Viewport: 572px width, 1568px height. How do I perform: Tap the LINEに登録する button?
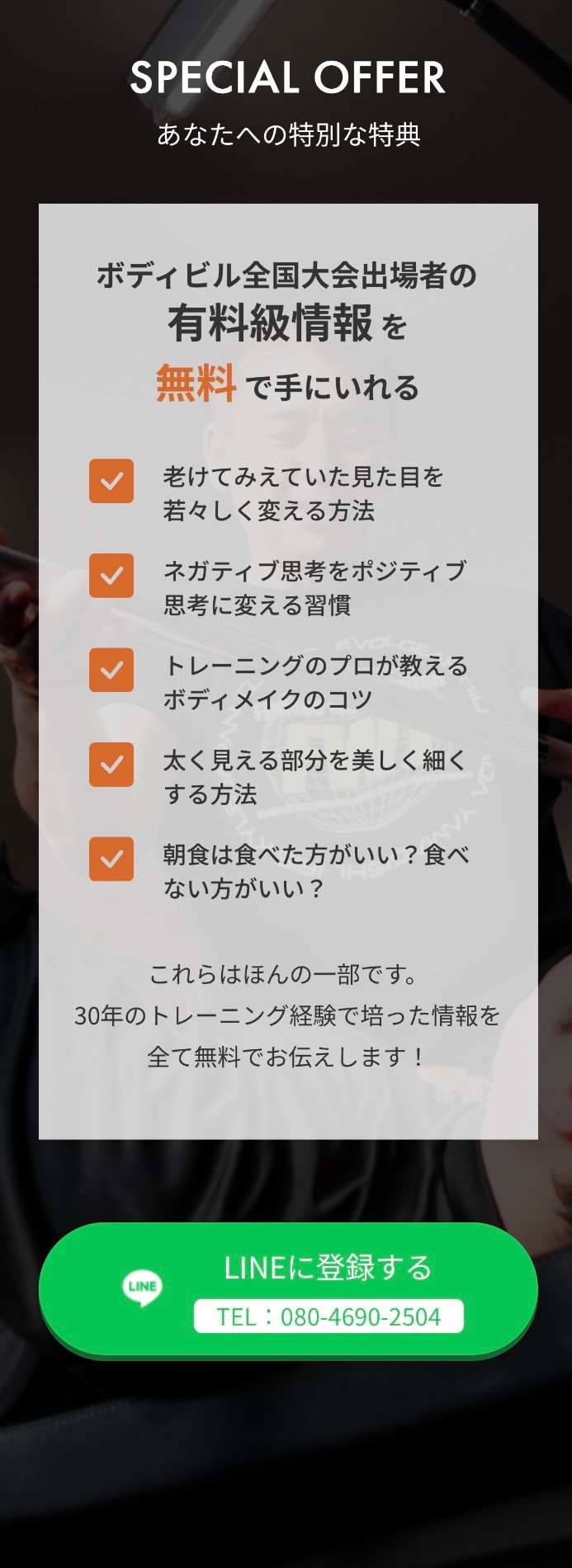click(x=288, y=1287)
